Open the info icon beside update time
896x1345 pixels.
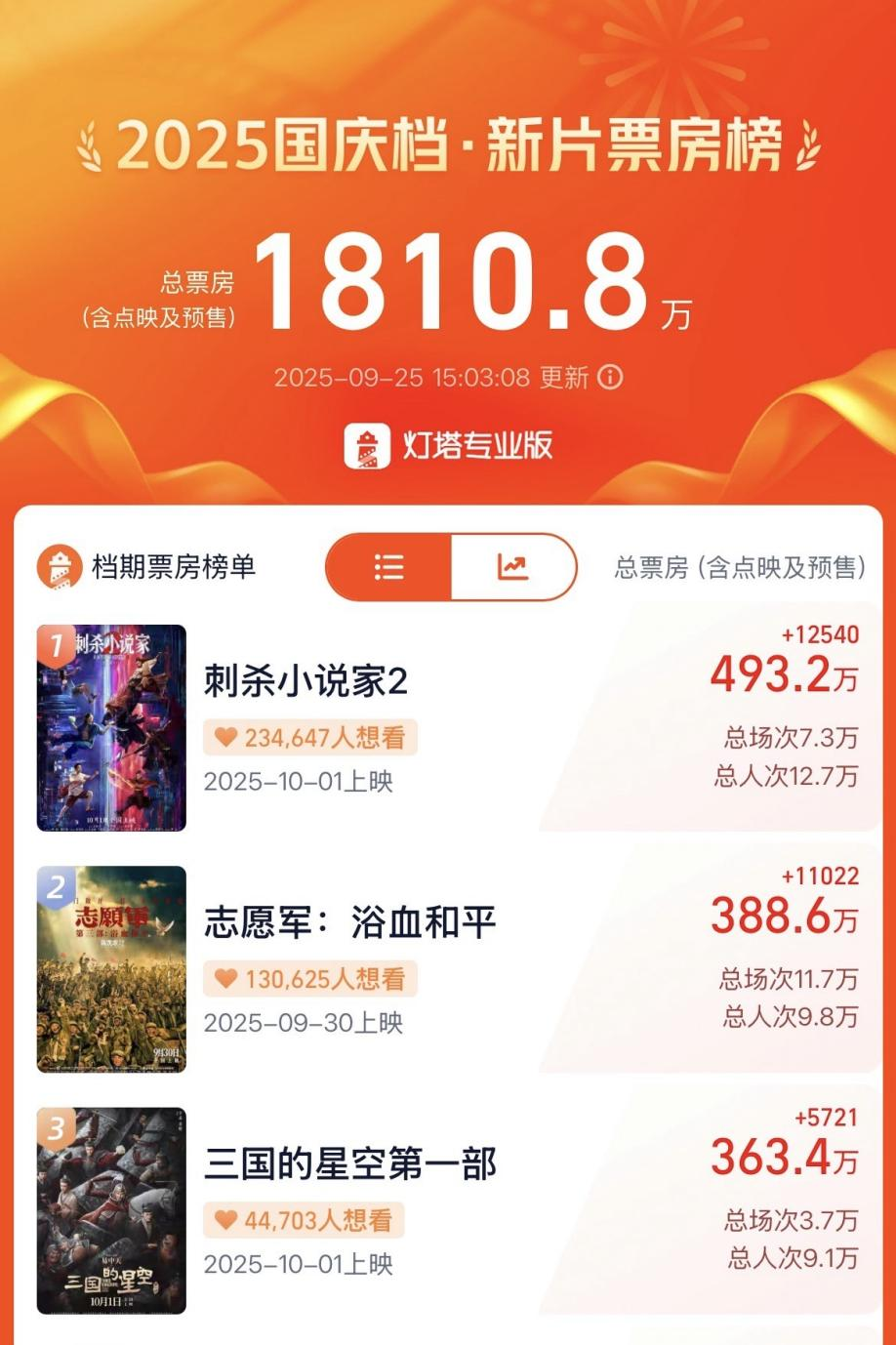610,378
